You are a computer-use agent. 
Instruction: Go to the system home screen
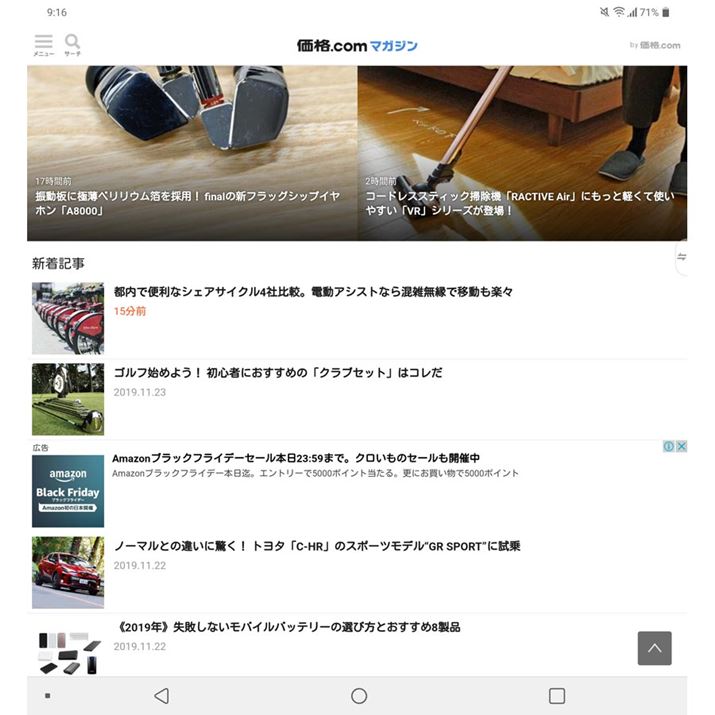pos(359,696)
